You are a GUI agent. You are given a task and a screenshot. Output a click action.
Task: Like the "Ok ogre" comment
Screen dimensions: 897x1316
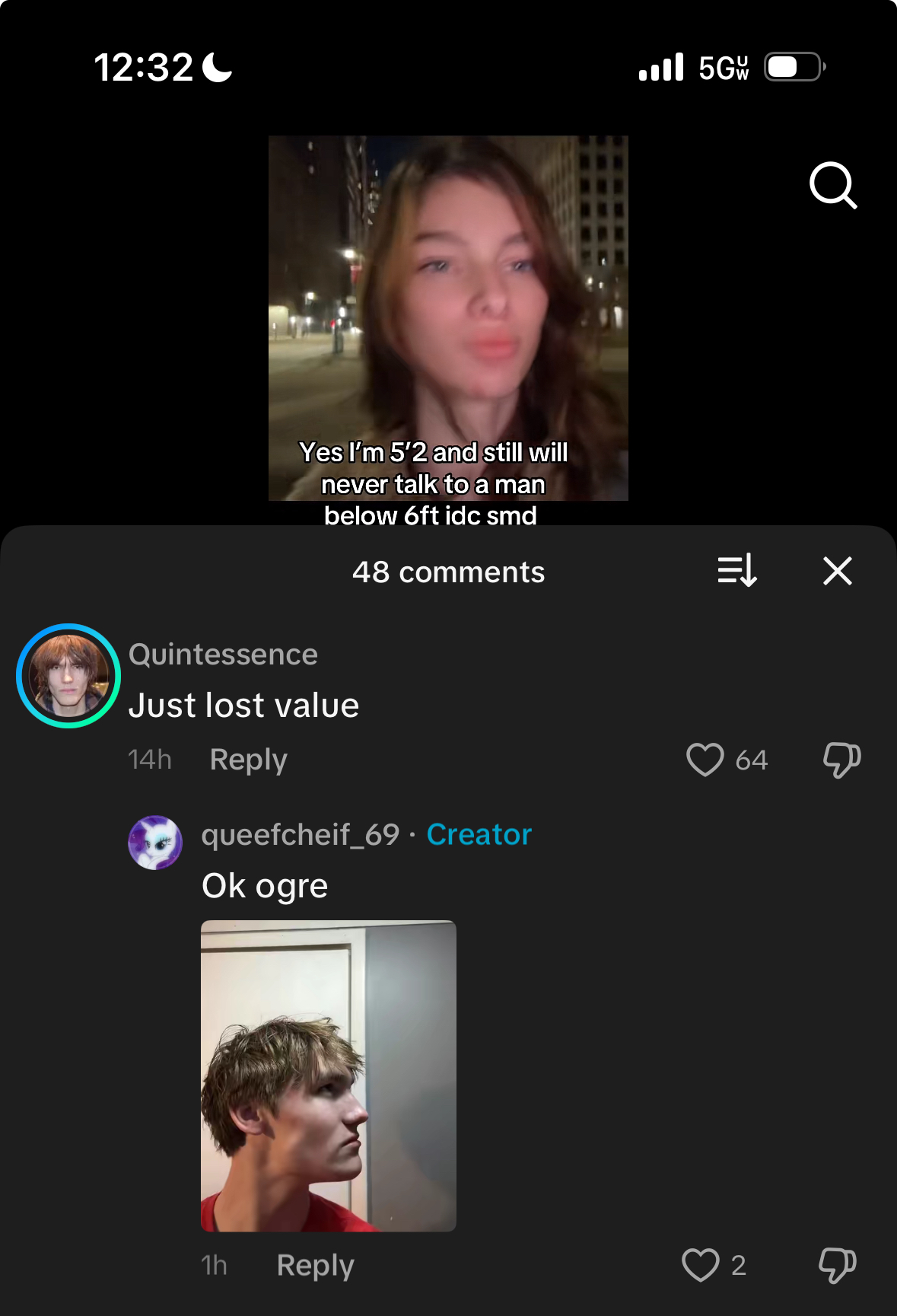point(701,1265)
